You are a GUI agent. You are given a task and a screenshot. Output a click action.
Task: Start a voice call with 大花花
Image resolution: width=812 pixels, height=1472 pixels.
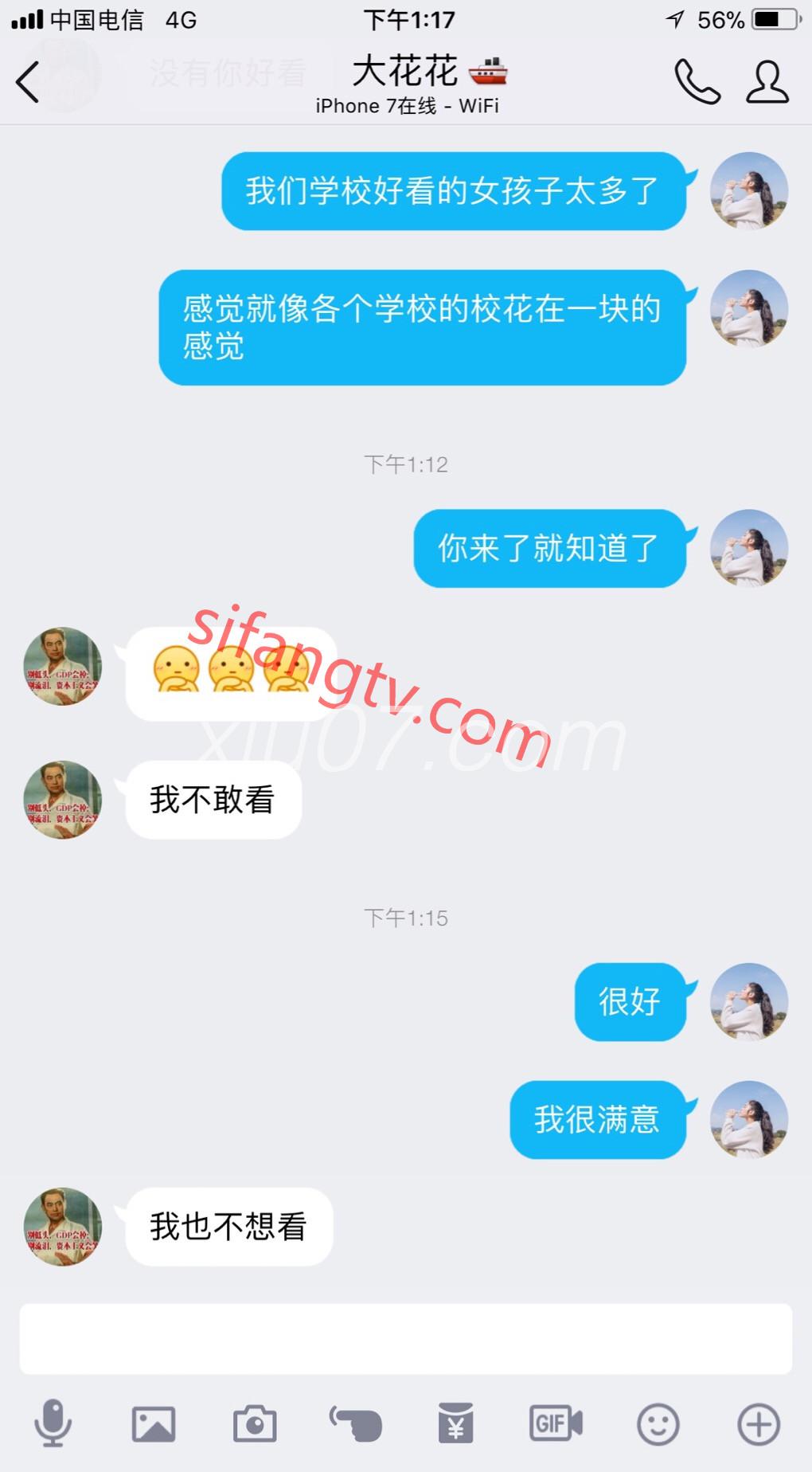coord(697,82)
